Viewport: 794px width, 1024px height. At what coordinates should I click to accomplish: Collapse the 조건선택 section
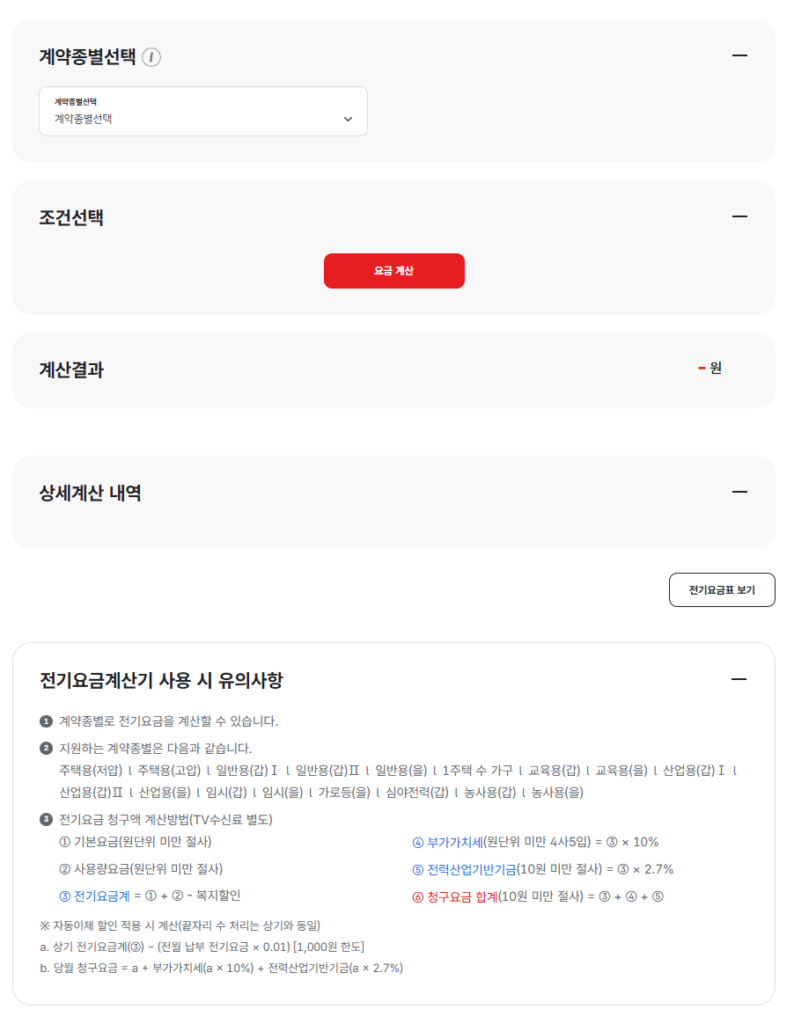click(739, 216)
